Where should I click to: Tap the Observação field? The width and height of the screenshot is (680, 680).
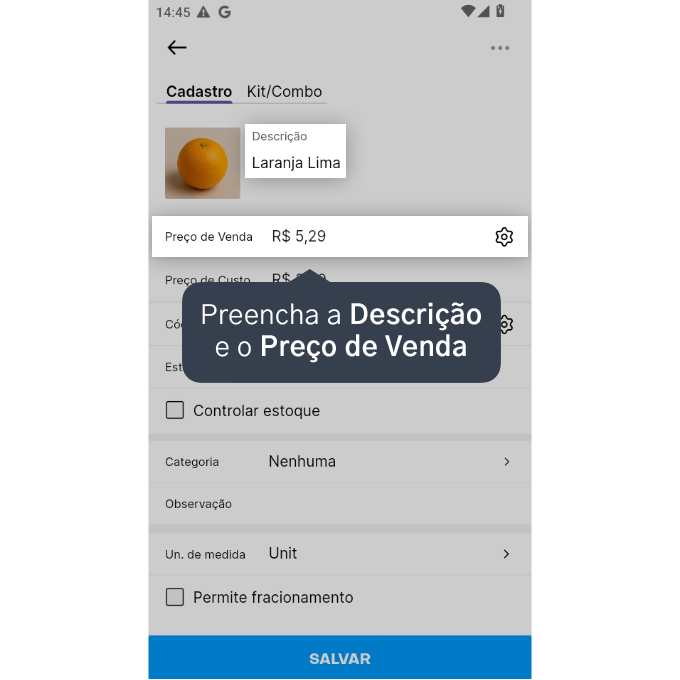click(x=340, y=504)
